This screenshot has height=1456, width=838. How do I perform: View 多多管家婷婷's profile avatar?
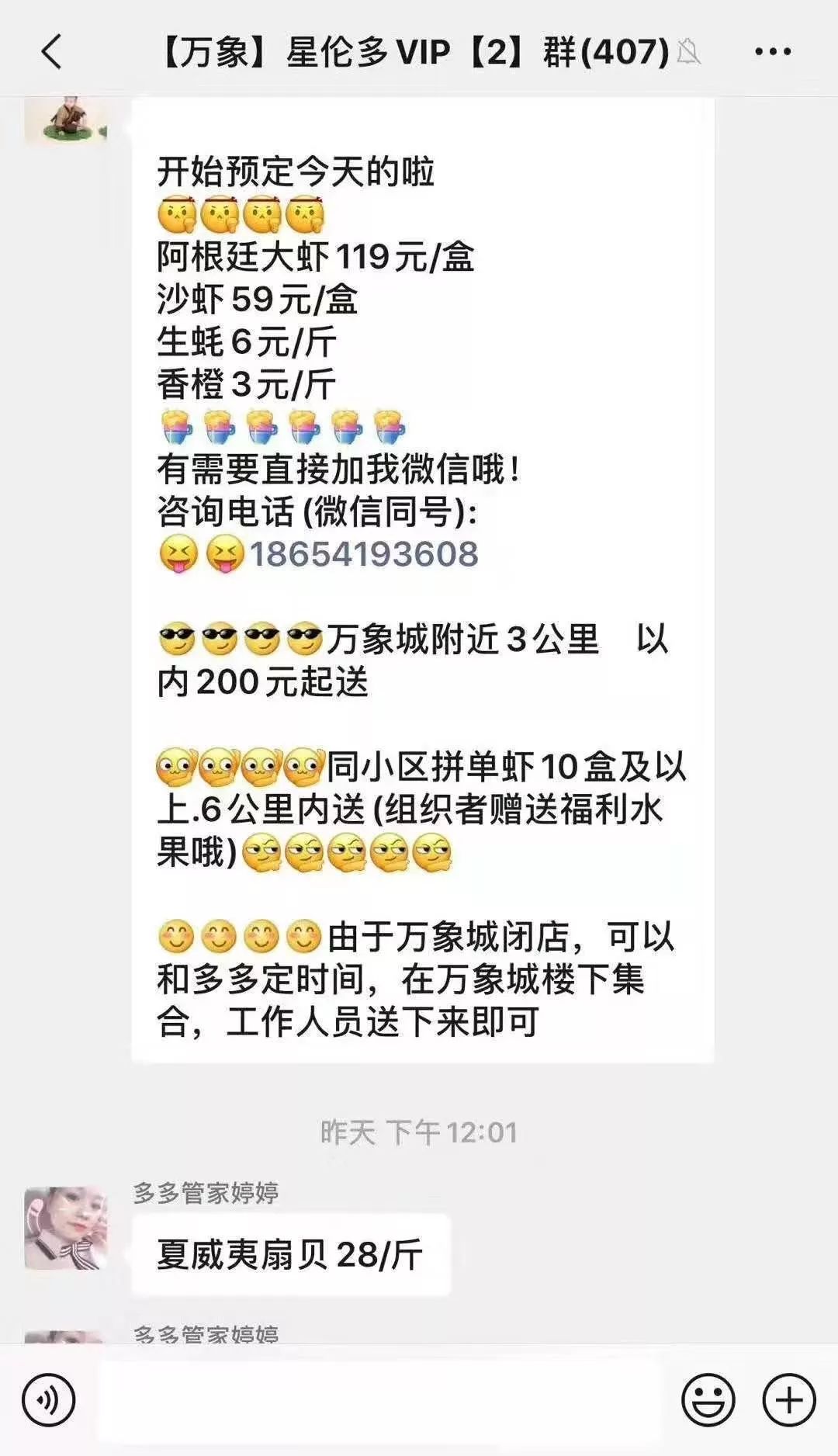click(65, 1228)
